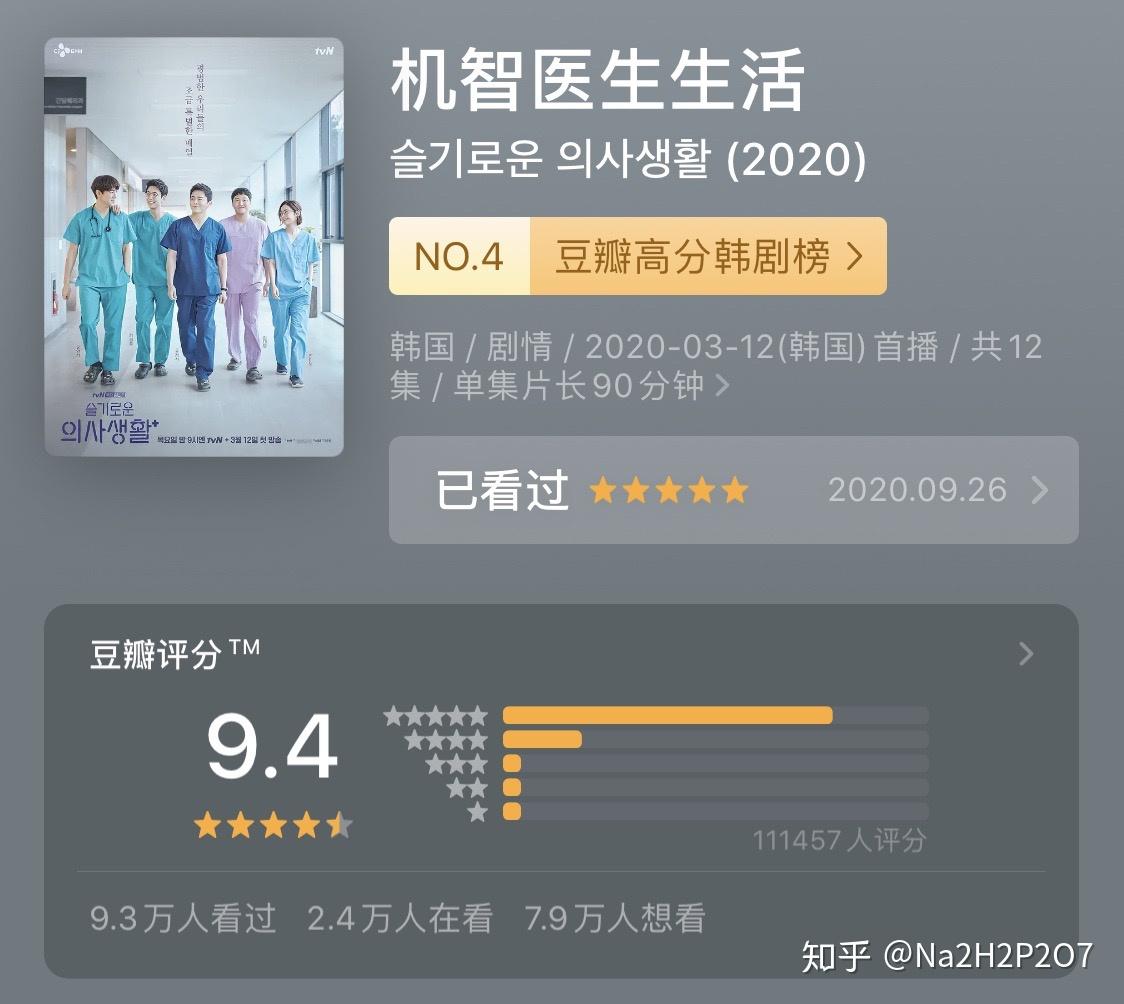
Task: Open the 豆瓣高分韩剧榜 NO.4 ranking badge
Action: [637, 257]
